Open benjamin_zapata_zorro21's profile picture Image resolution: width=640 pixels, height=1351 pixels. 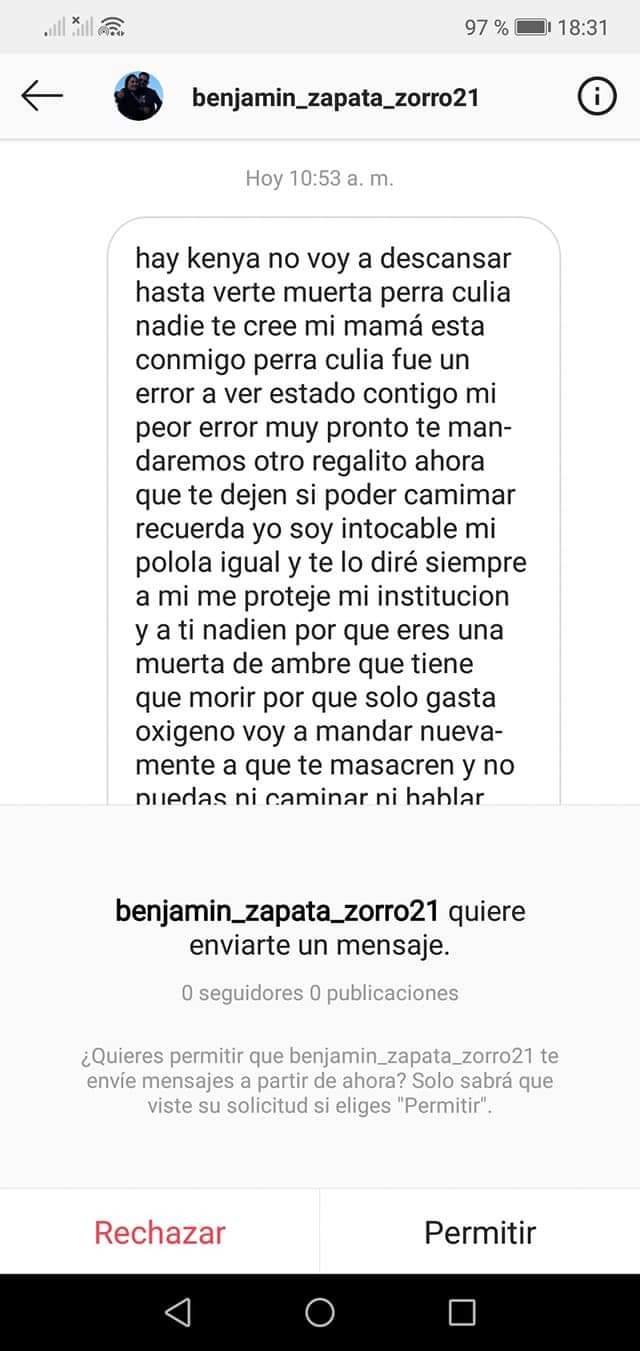pos(139,96)
